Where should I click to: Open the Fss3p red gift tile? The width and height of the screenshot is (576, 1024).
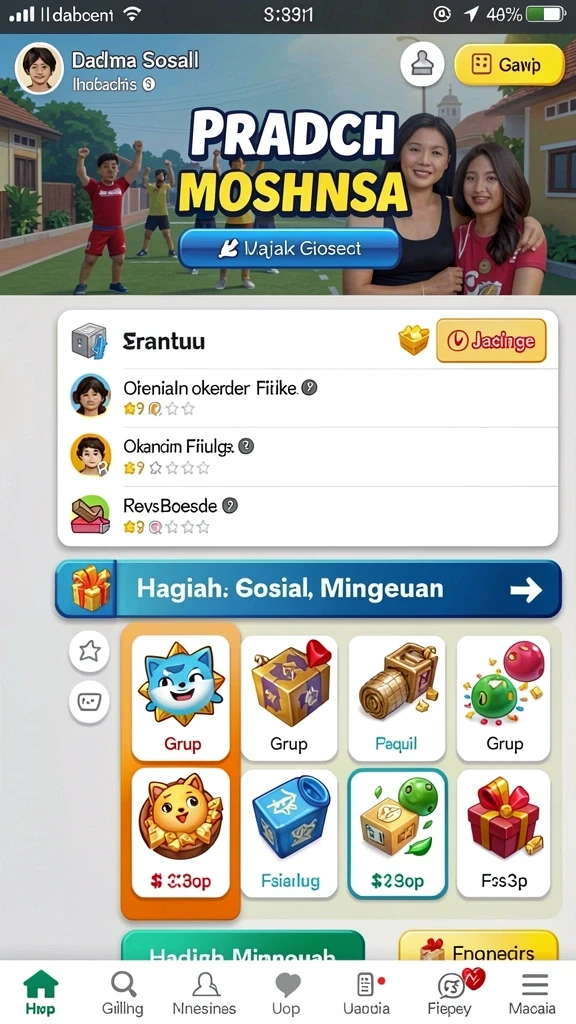coord(504,833)
